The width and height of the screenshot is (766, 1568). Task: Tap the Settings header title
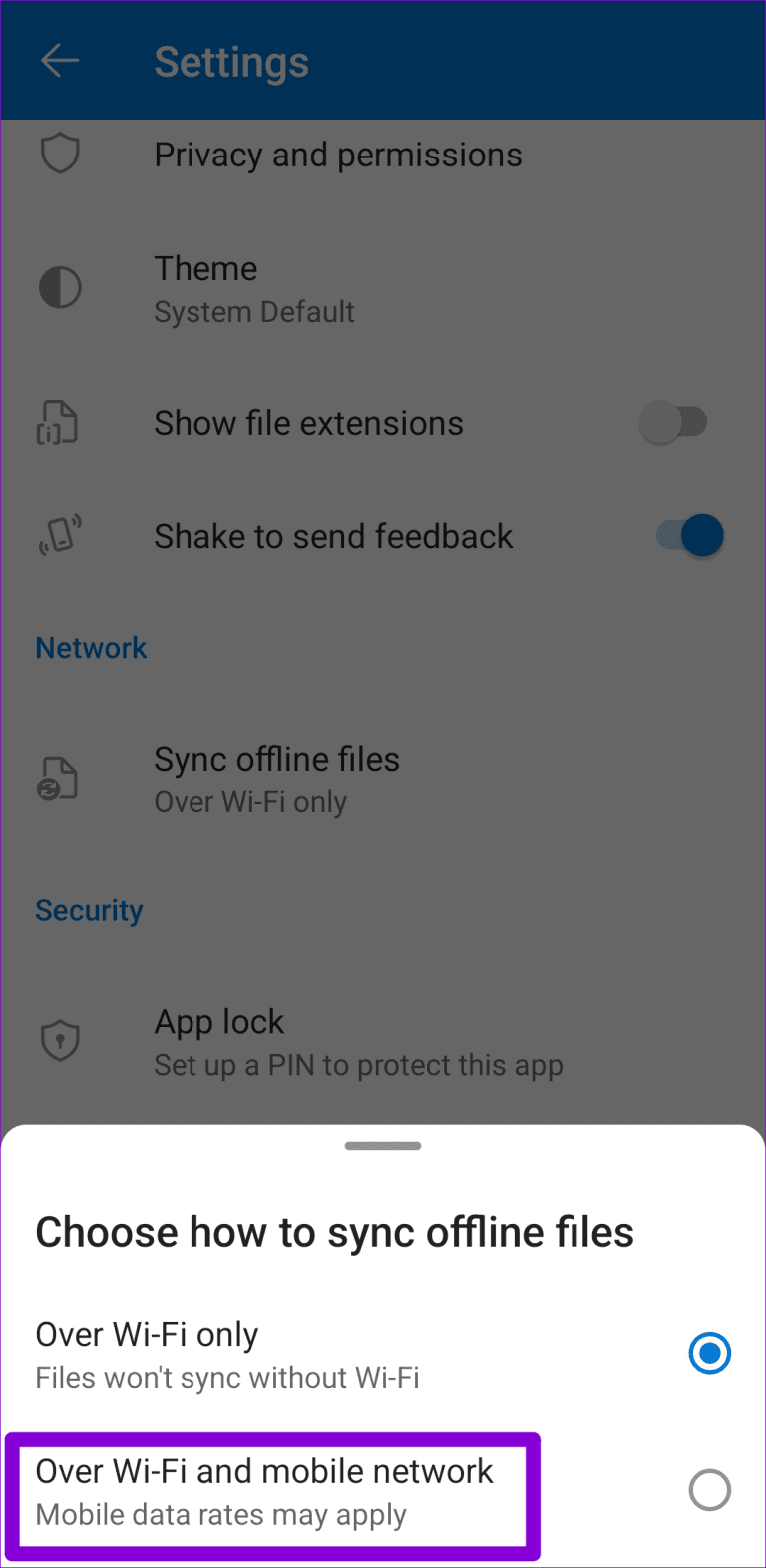(x=231, y=62)
